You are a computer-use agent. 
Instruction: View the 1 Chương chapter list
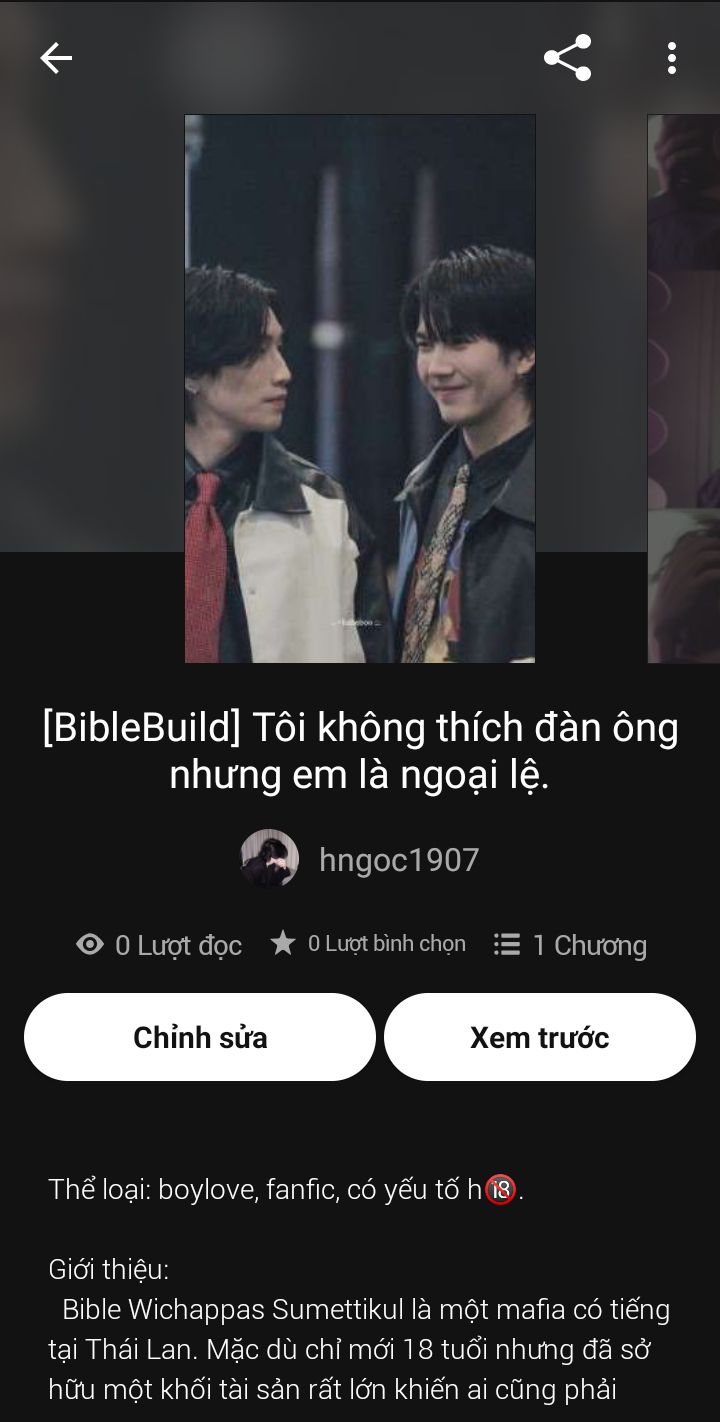[571, 945]
